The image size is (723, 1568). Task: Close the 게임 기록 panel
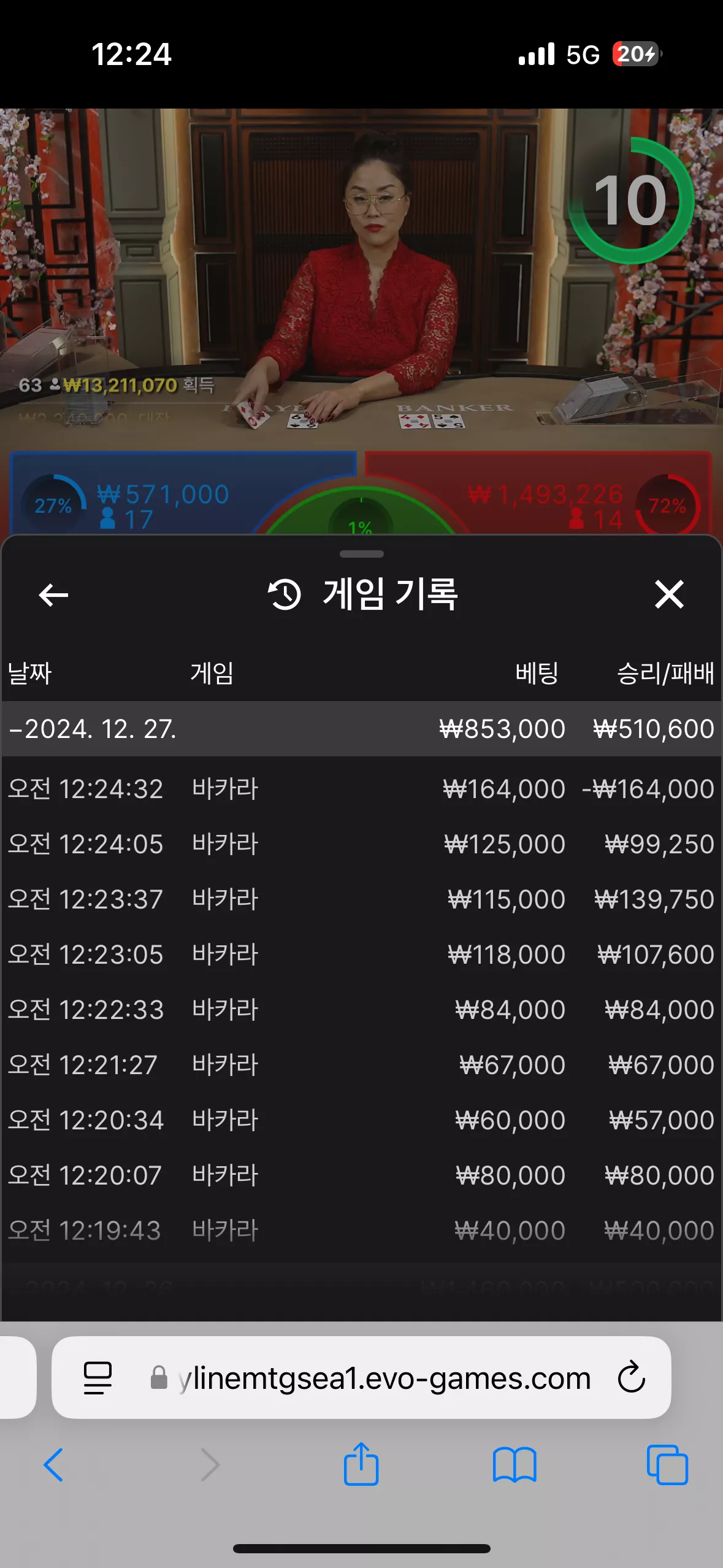[x=669, y=594]
